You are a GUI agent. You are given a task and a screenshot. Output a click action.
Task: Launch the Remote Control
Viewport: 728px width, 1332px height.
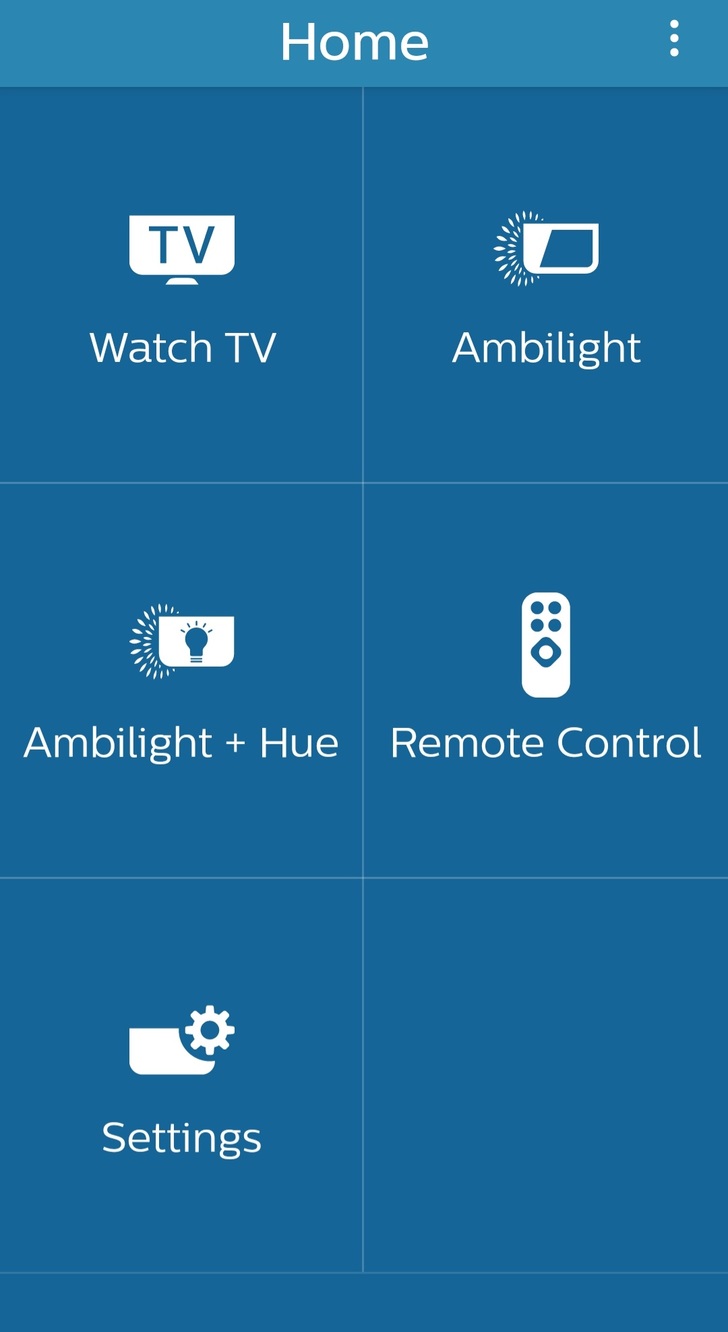[546, 680]
